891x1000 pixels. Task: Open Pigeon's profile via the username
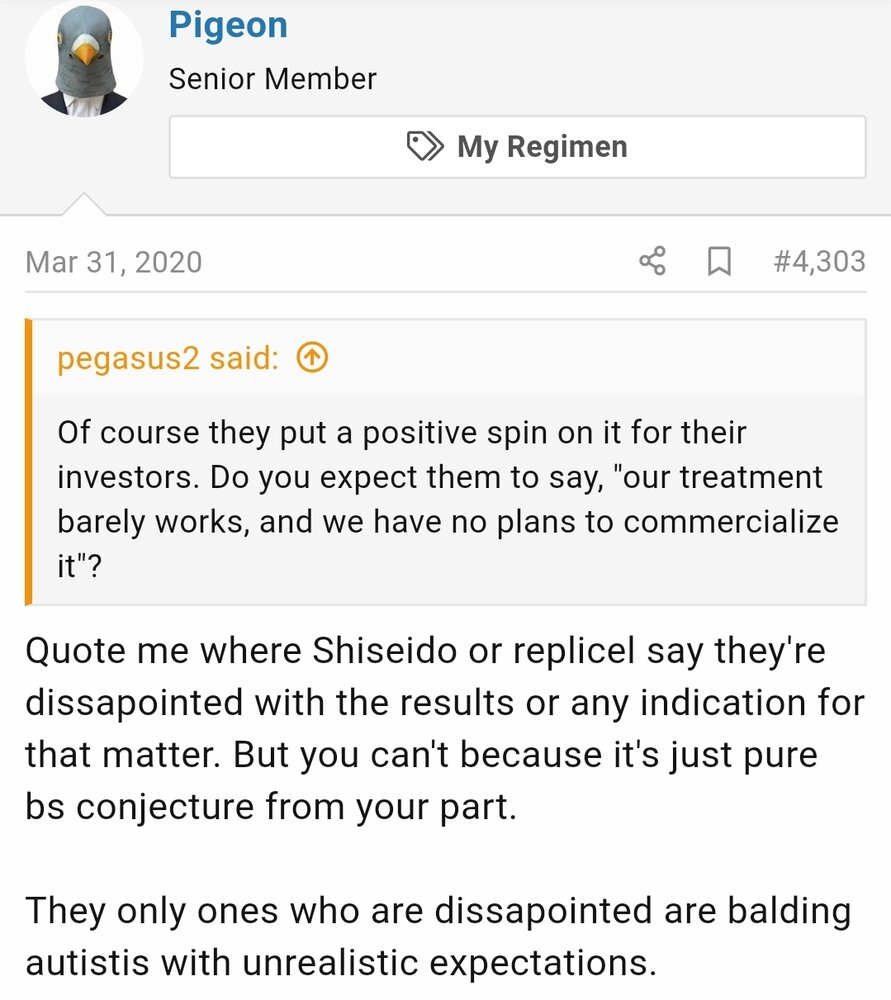pos(228,24)
